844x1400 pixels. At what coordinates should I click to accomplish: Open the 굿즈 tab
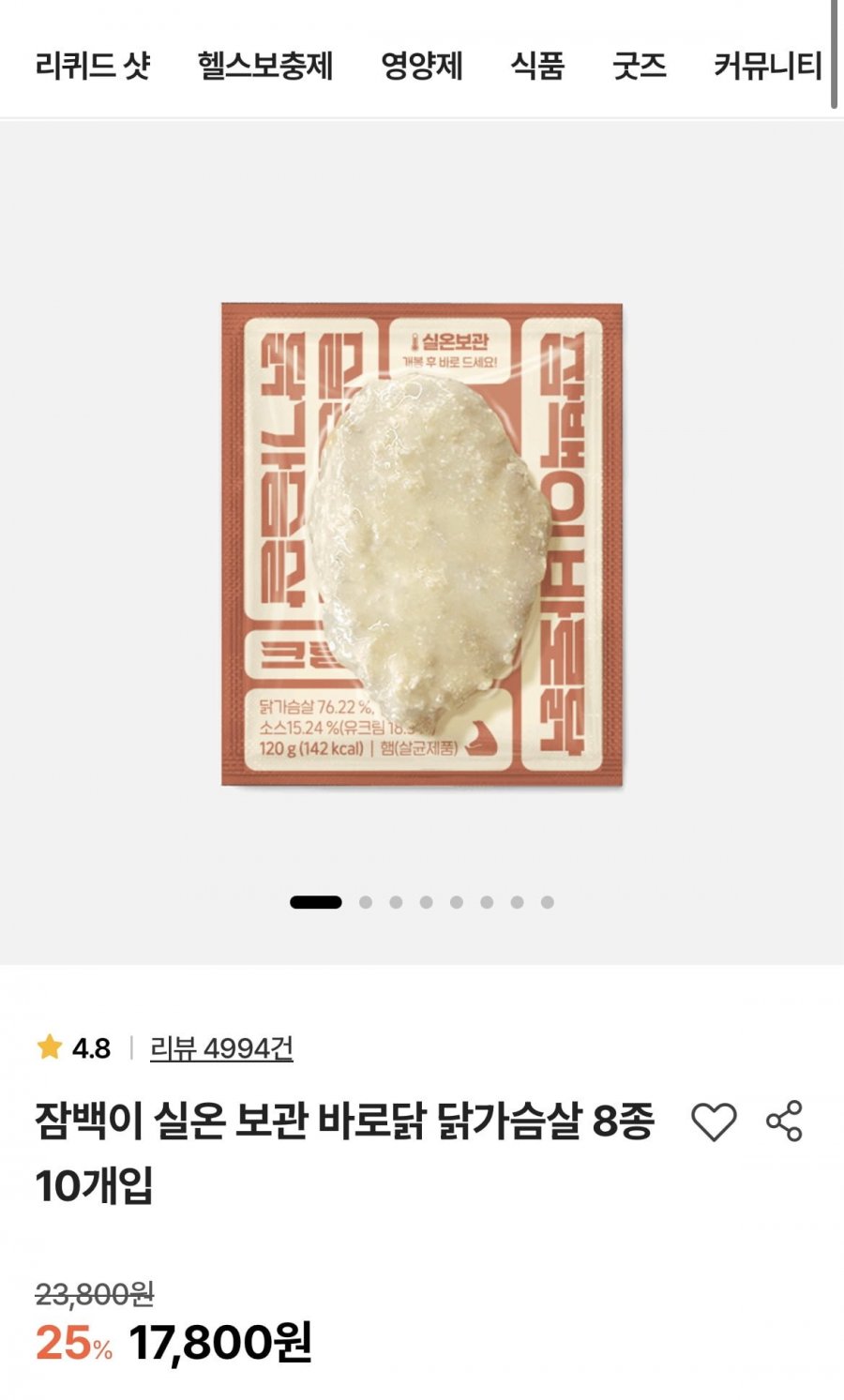639,66
